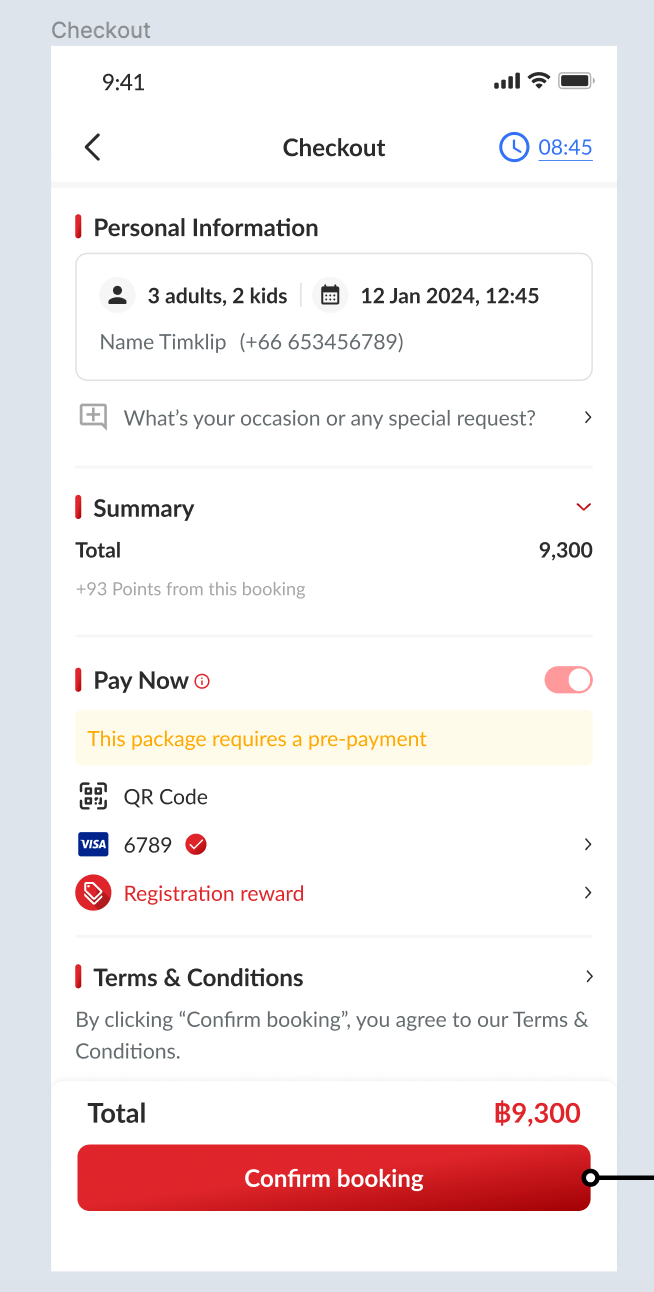Choose the Visa card ending 6789
The height and width of the screenshot is (1292, 654).
[x=334, y=845]
